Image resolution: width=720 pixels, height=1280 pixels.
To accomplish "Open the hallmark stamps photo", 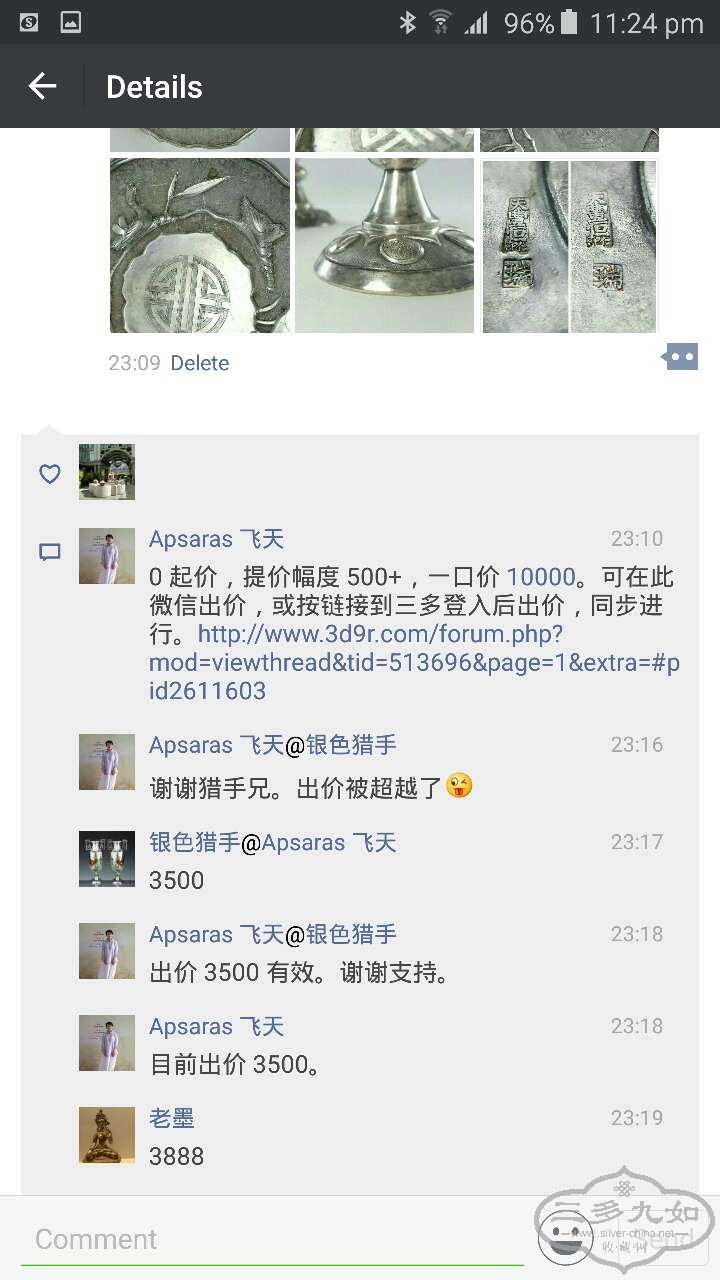I will point(569,245).
